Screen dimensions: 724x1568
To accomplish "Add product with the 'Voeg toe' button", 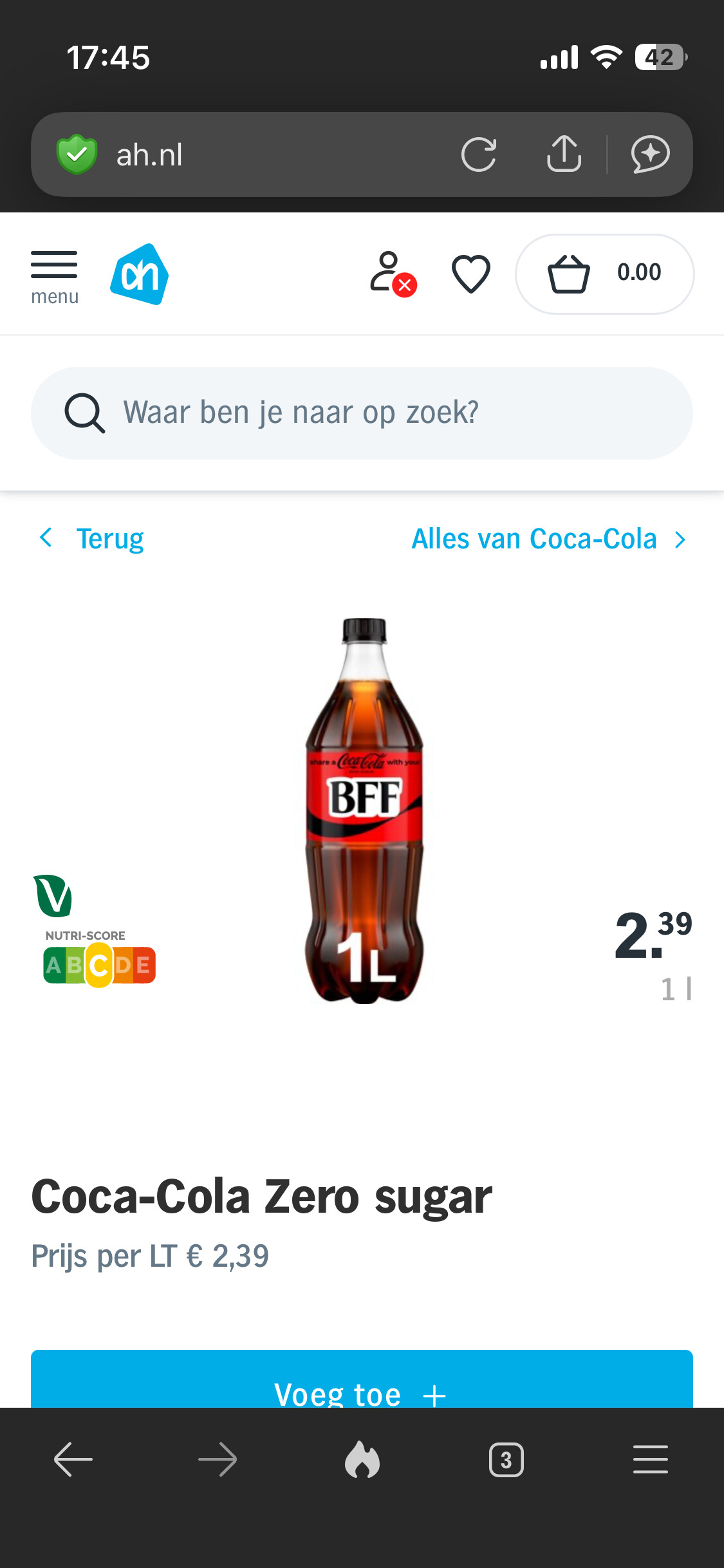I will (x=362, y=1384).
